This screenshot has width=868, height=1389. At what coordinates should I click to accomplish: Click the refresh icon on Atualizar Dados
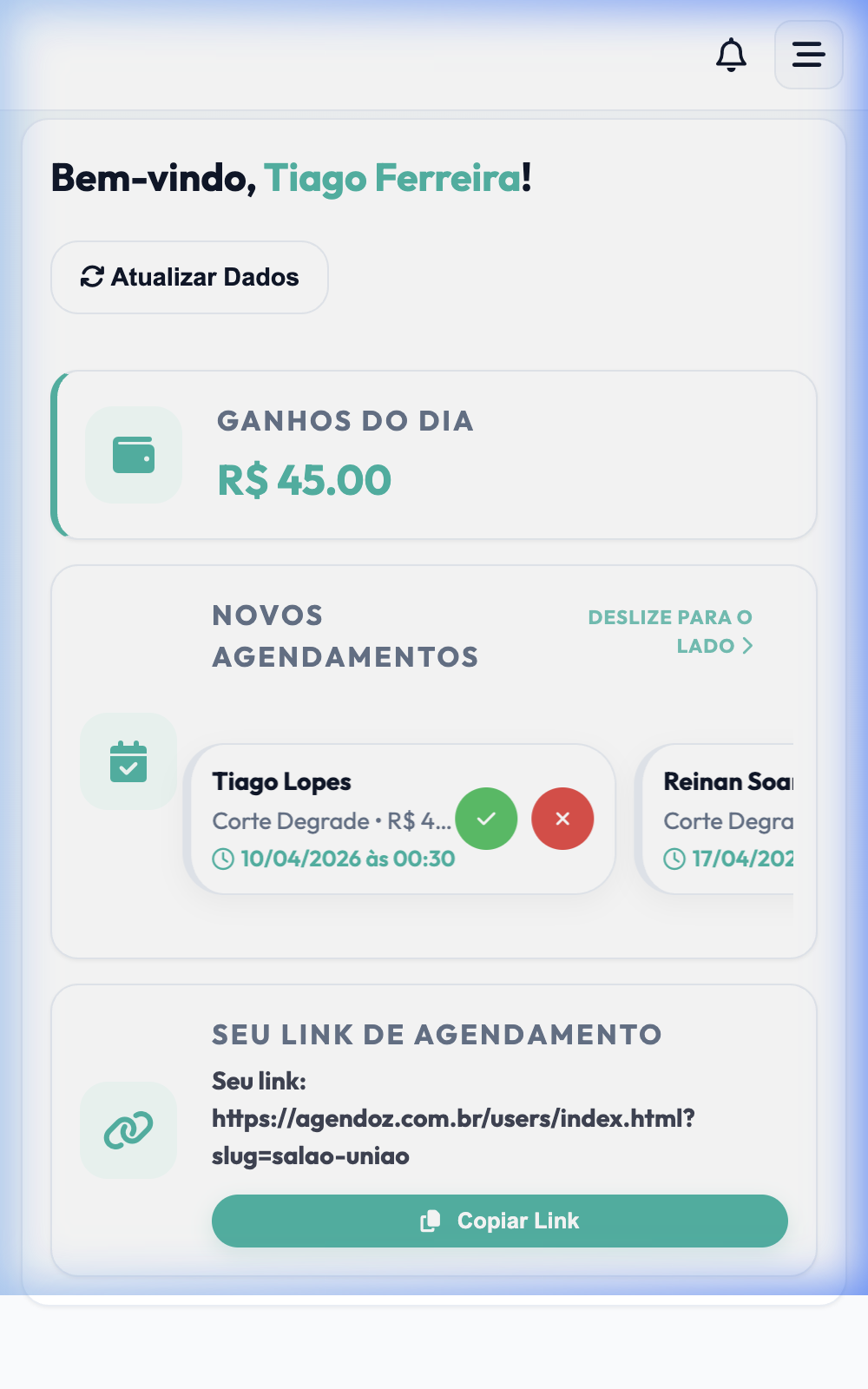click(95, 277)
